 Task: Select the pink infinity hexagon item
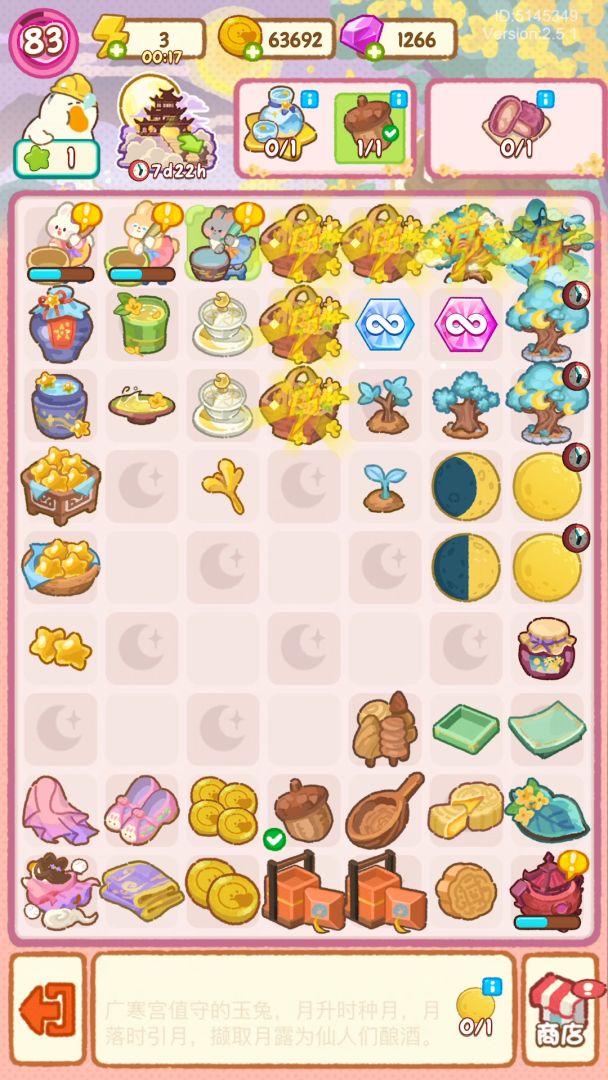pyautogui.click(x=466, y=324)
